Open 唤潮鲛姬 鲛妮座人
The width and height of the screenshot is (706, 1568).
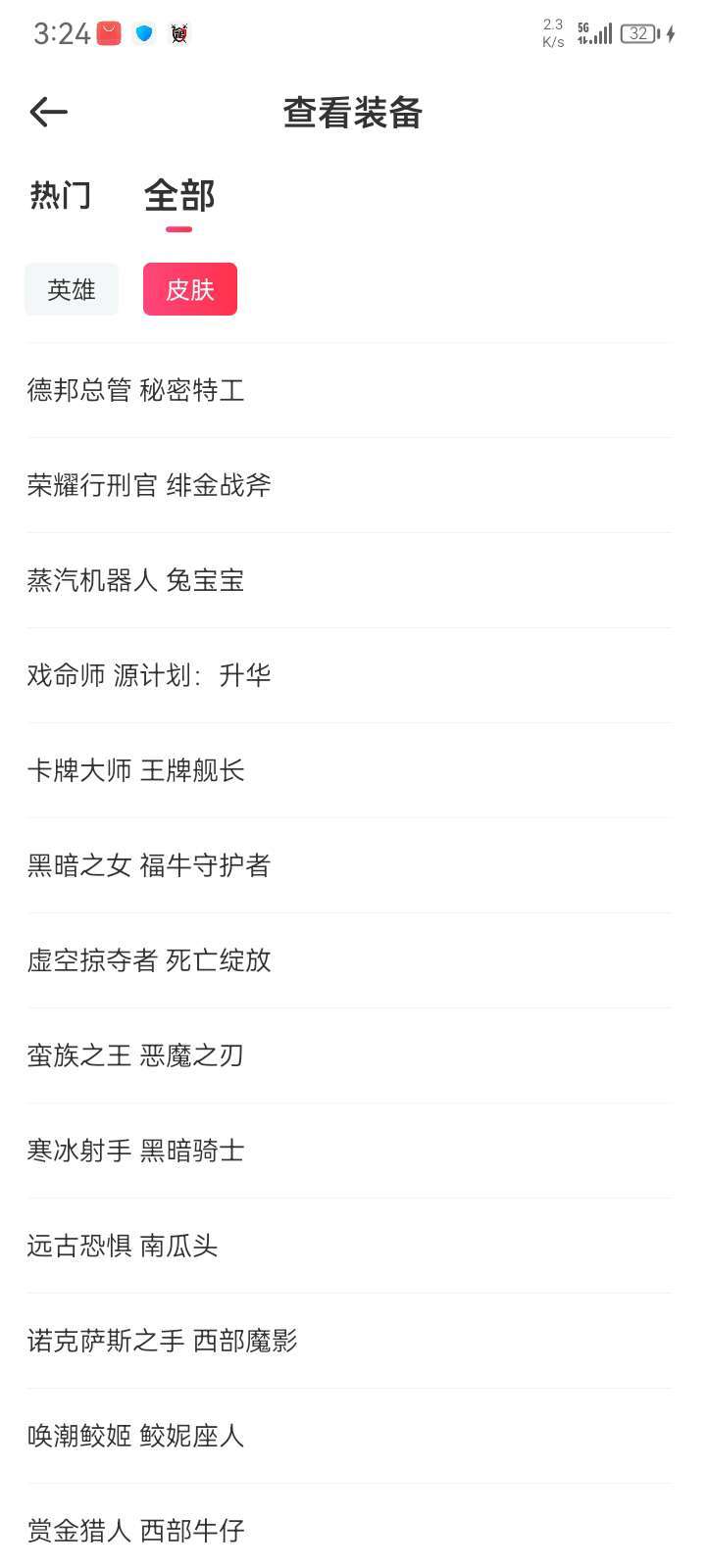click(x=349, y=1436)
